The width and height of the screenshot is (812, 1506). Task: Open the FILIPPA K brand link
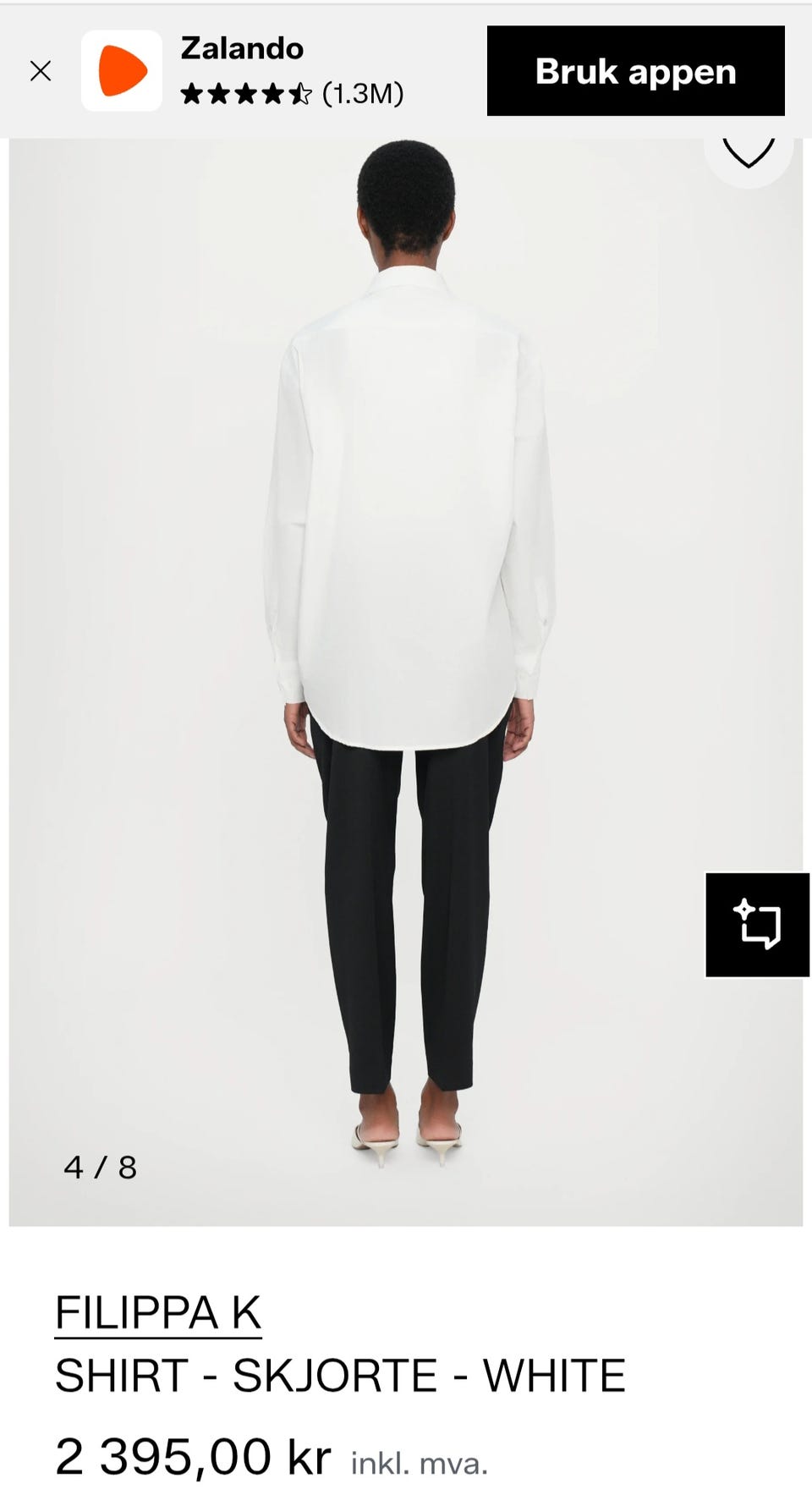pos(158,1312)
